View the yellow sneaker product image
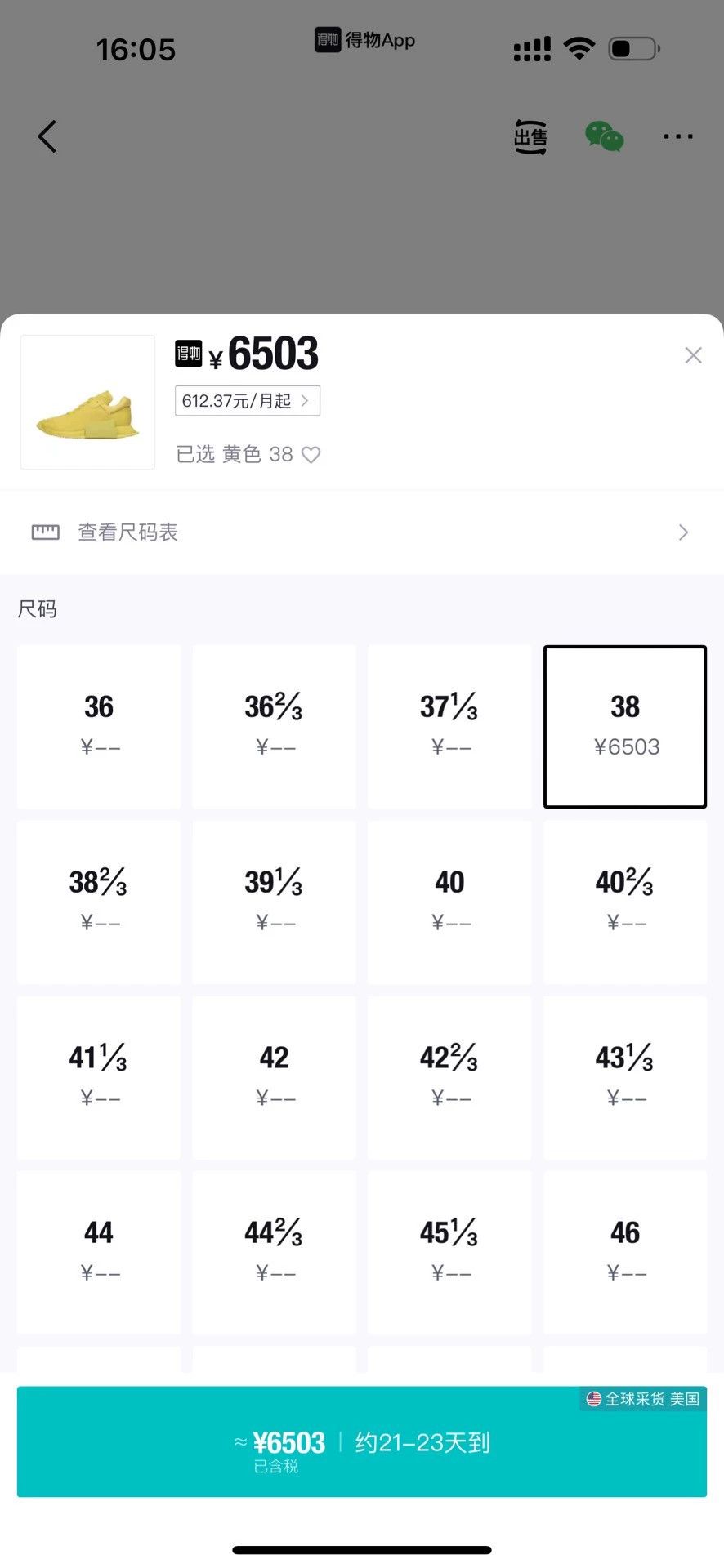This screenshot has height=1568, width=724. (87, 402)
